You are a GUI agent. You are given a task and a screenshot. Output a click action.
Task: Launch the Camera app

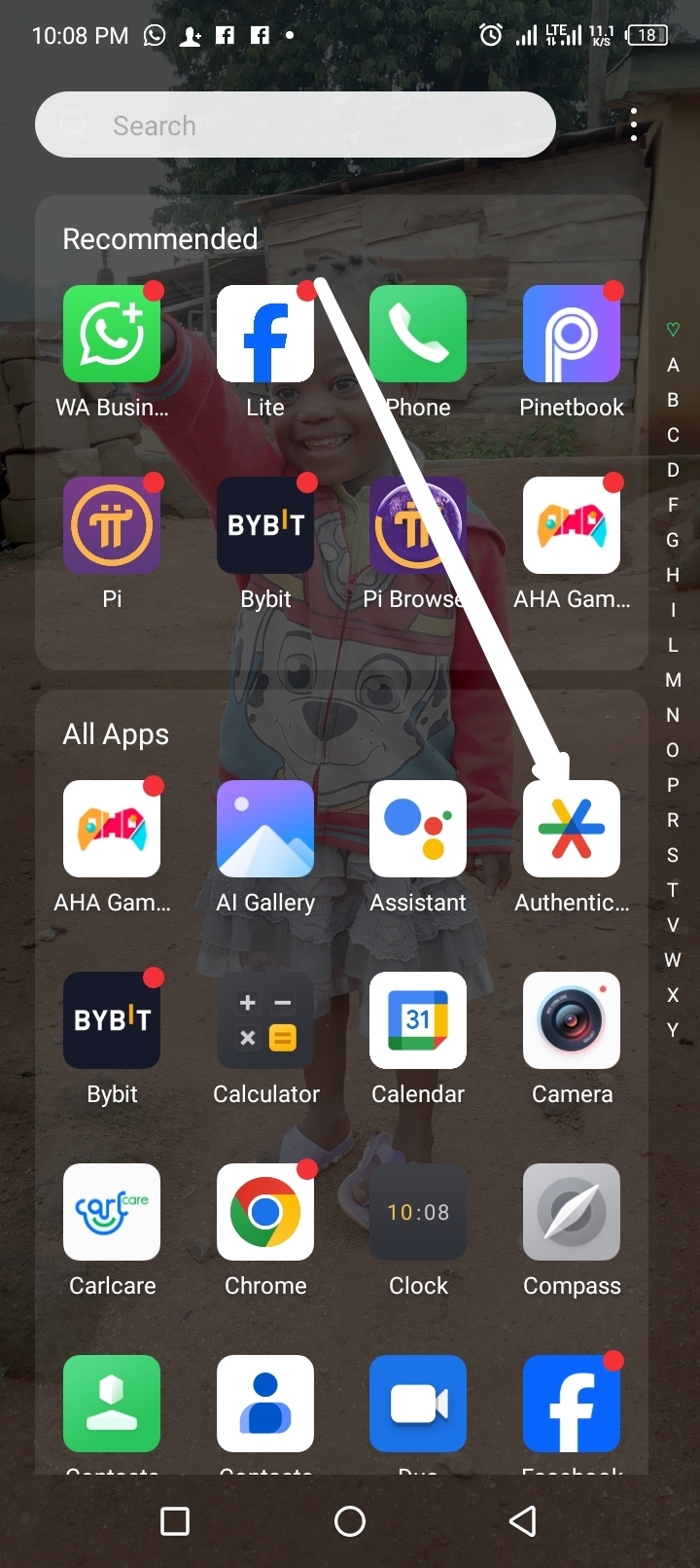coord(572,1020)
